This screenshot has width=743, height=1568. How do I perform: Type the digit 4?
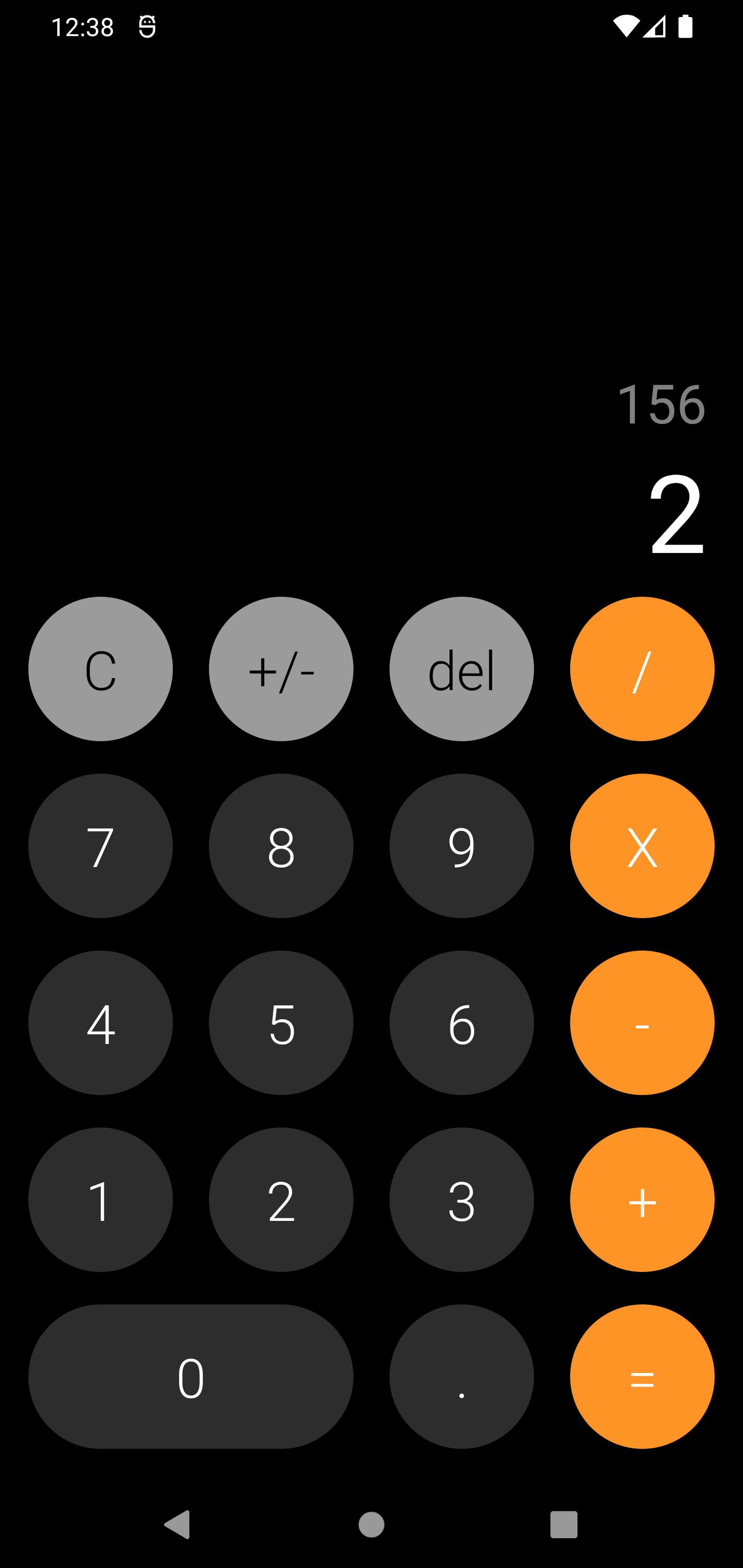[x=101, y=1023]
